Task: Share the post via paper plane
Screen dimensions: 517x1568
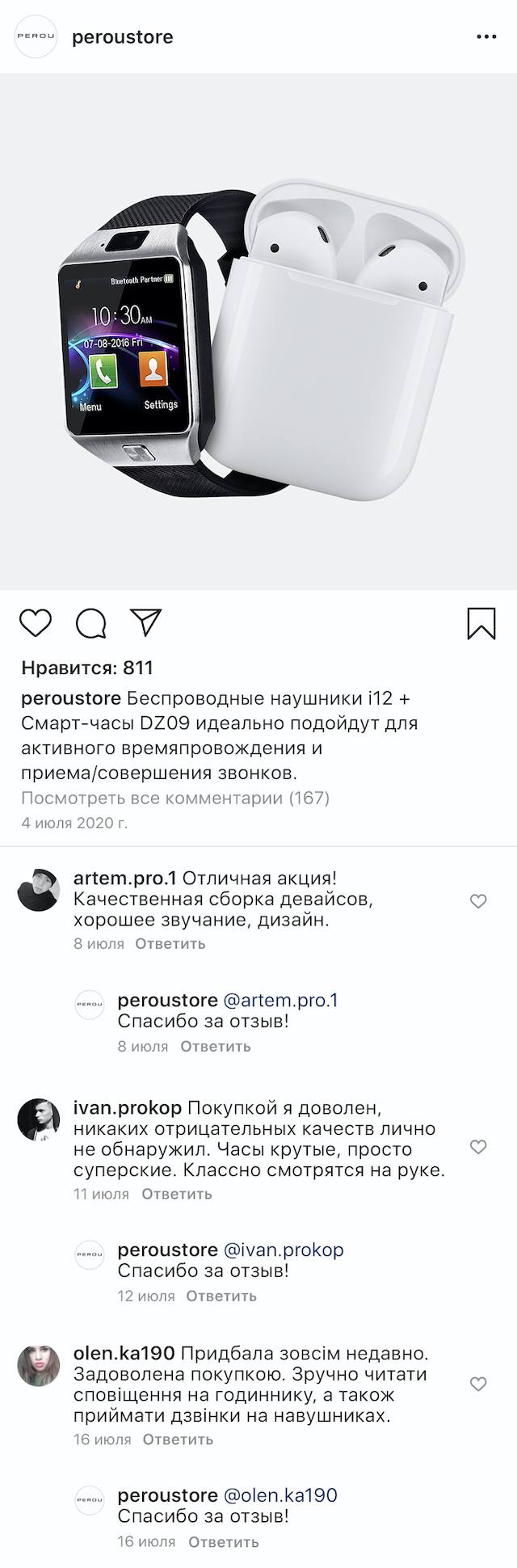Action: pyautogui.click(x=146, y=622)
